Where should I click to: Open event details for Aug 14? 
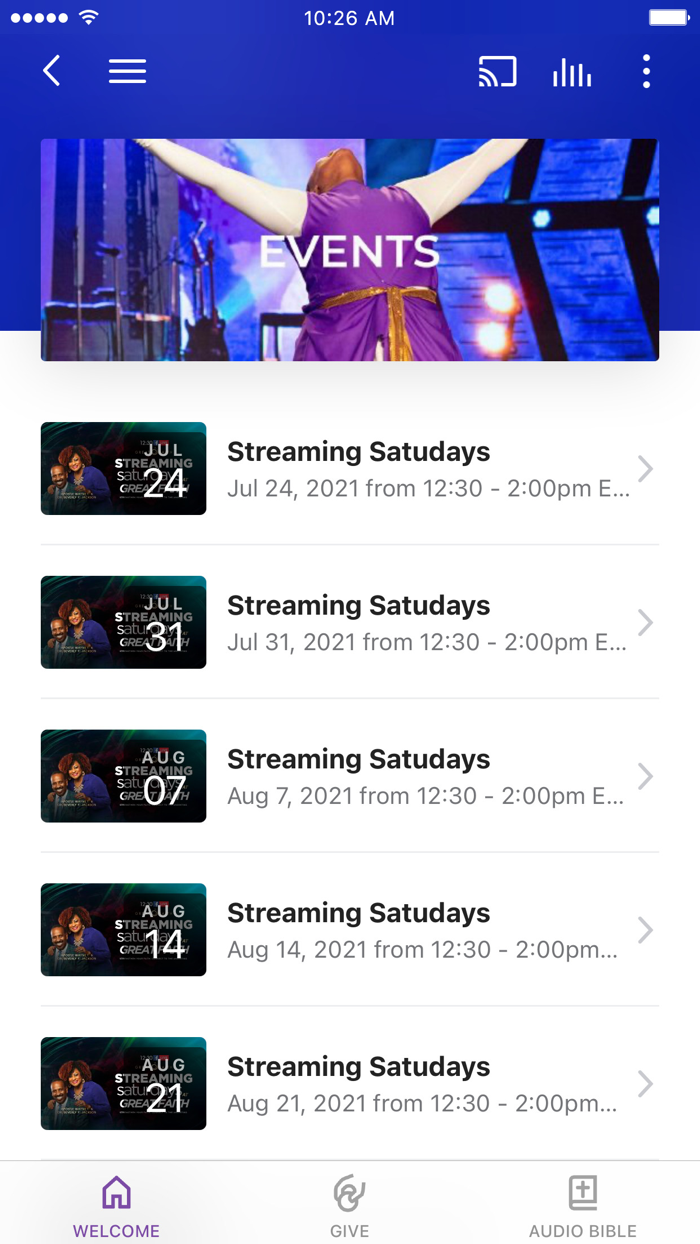point(349,931)
